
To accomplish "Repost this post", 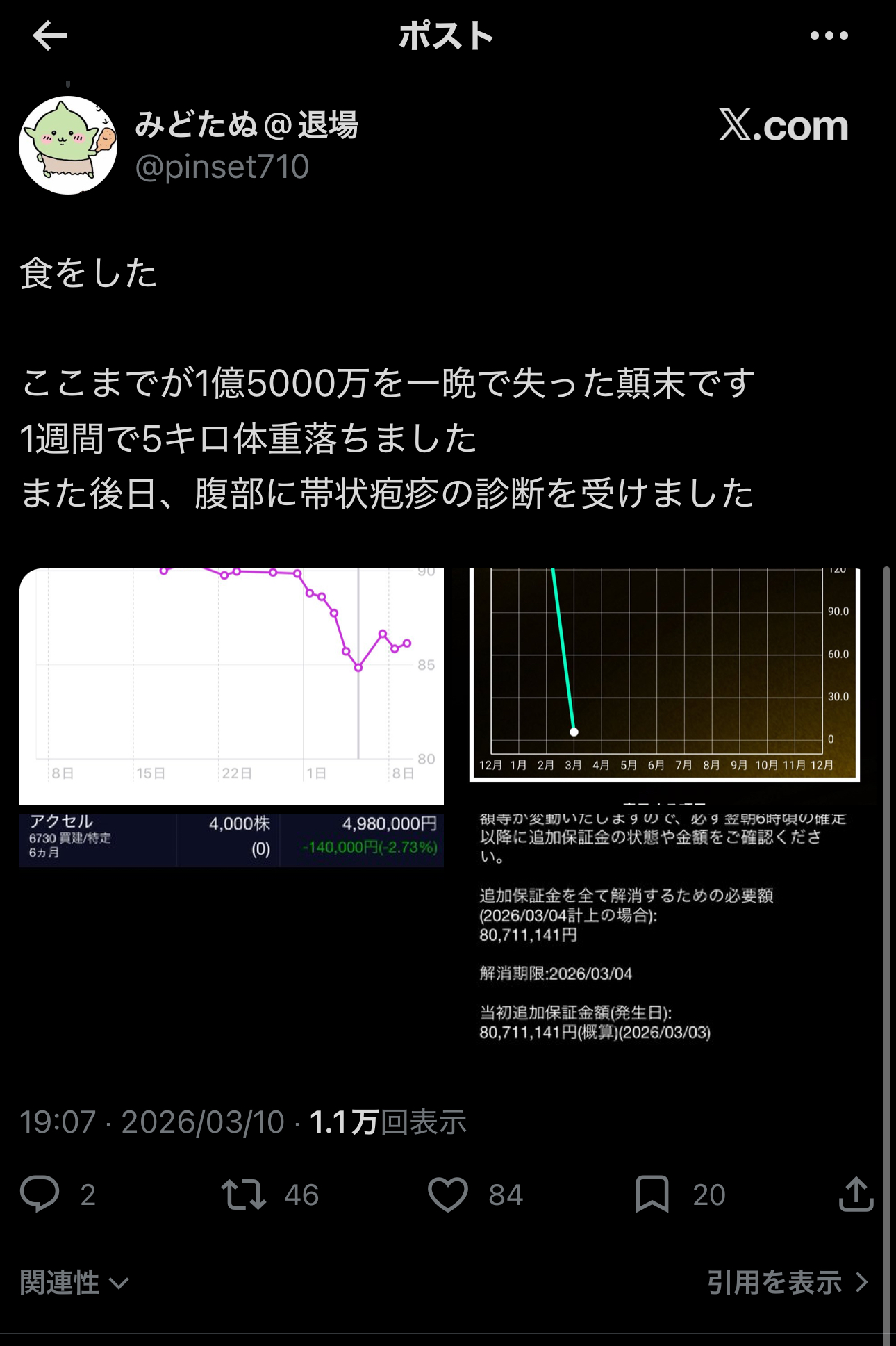I will coord(244,1195).
